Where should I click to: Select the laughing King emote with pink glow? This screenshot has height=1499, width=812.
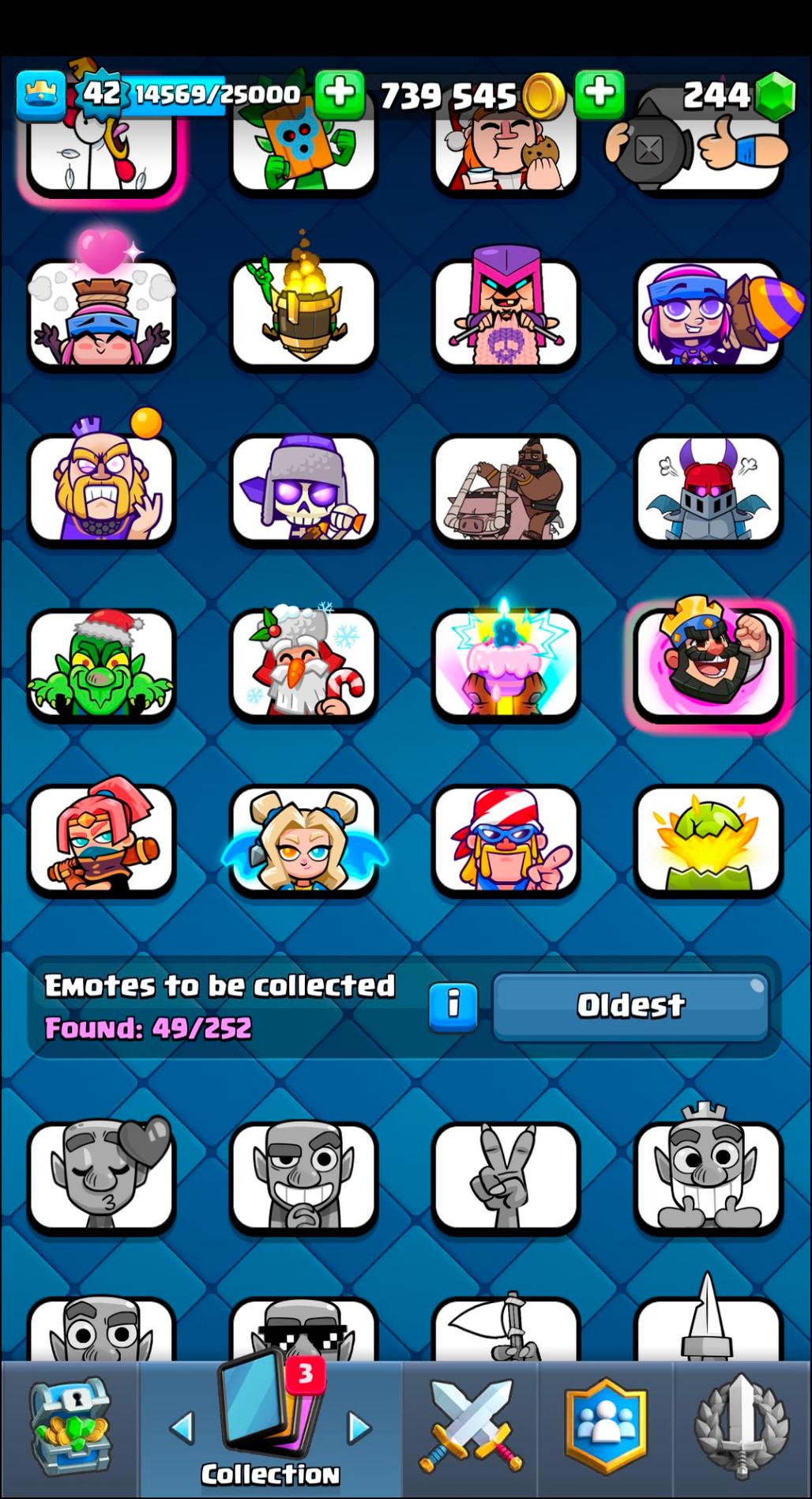[708, 665]
